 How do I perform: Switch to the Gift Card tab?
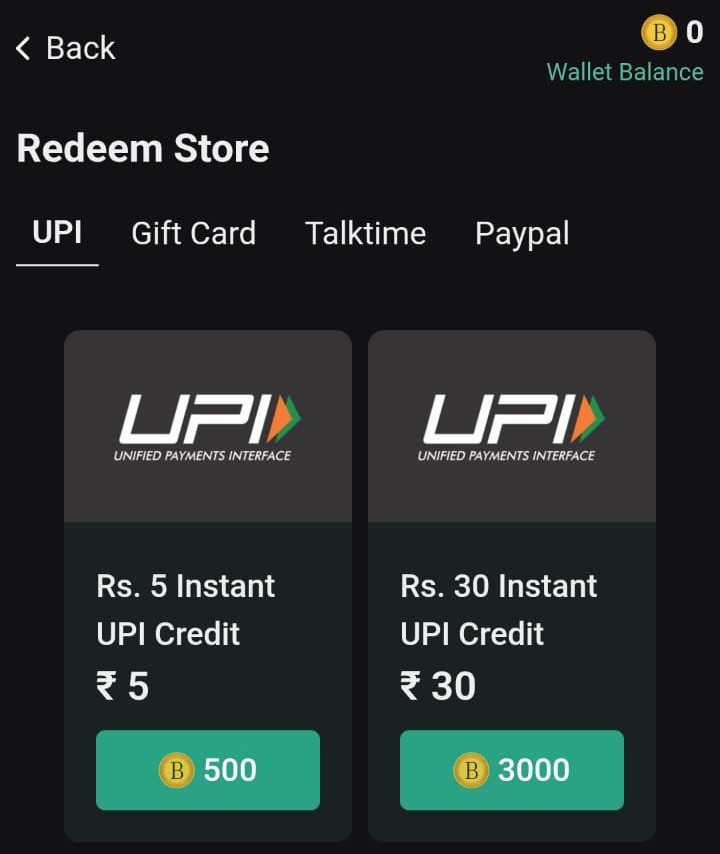pyautogui.click(x=193, y=234)
